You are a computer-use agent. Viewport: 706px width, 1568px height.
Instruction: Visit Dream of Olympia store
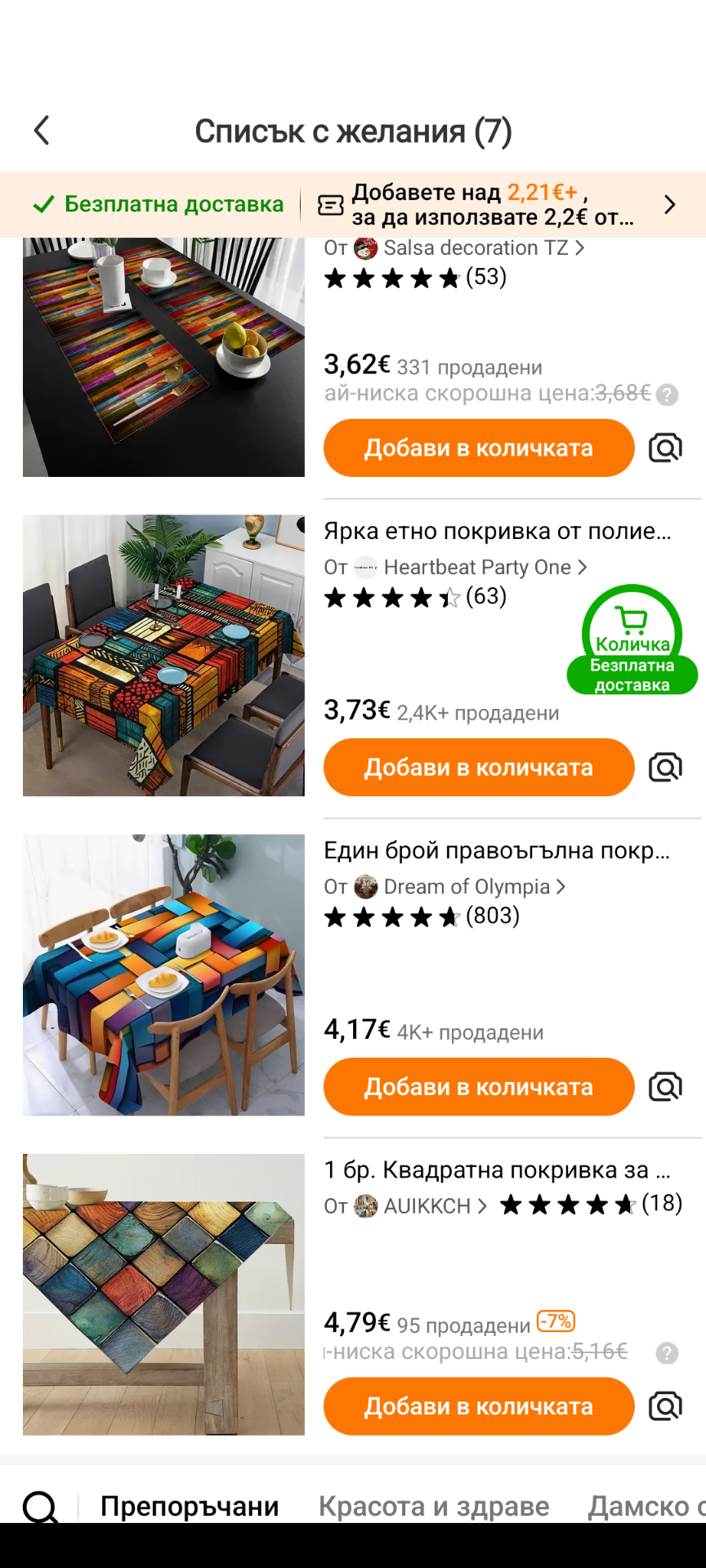[467, 887]
